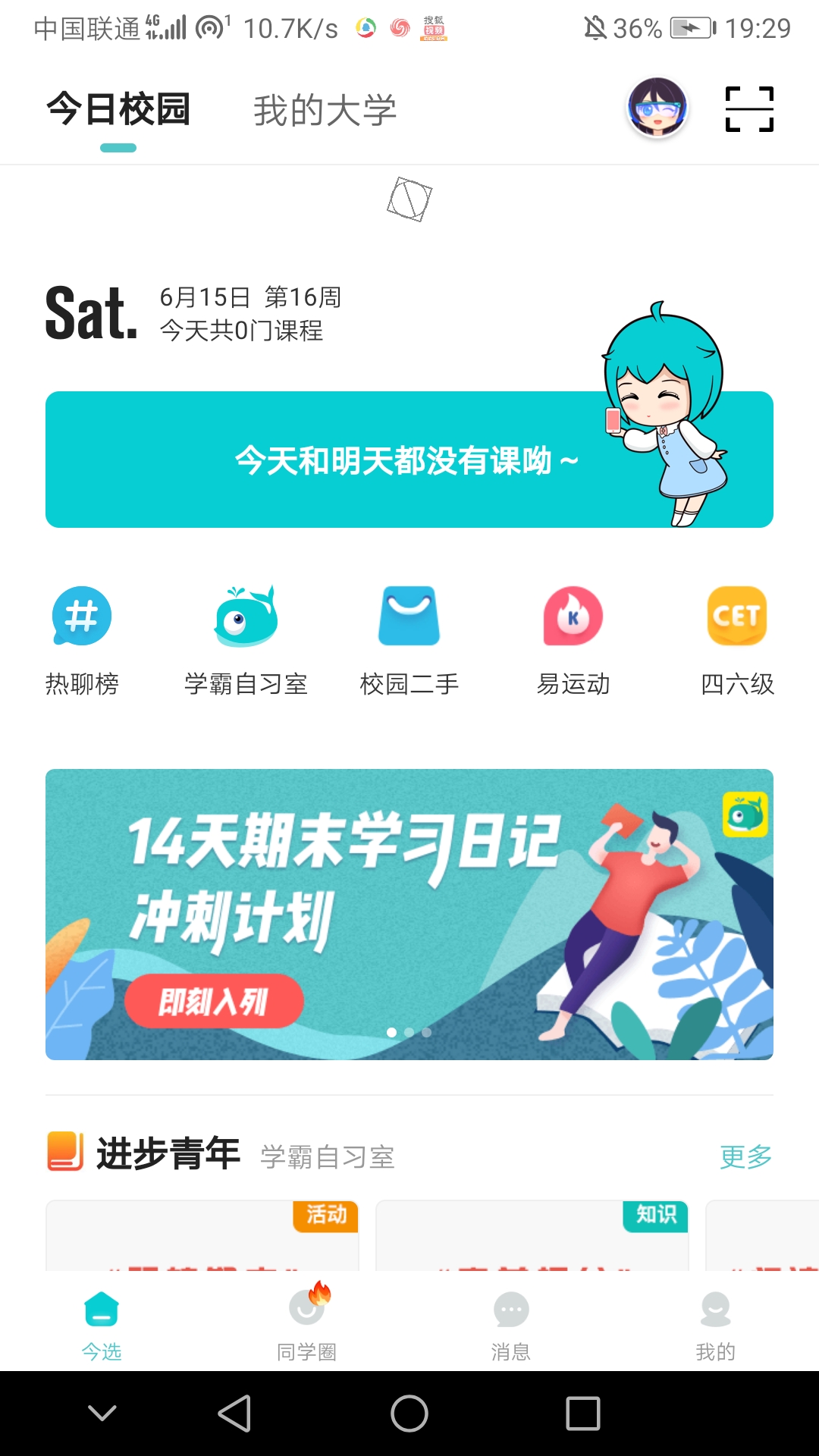Tap the system home button

409,1414
